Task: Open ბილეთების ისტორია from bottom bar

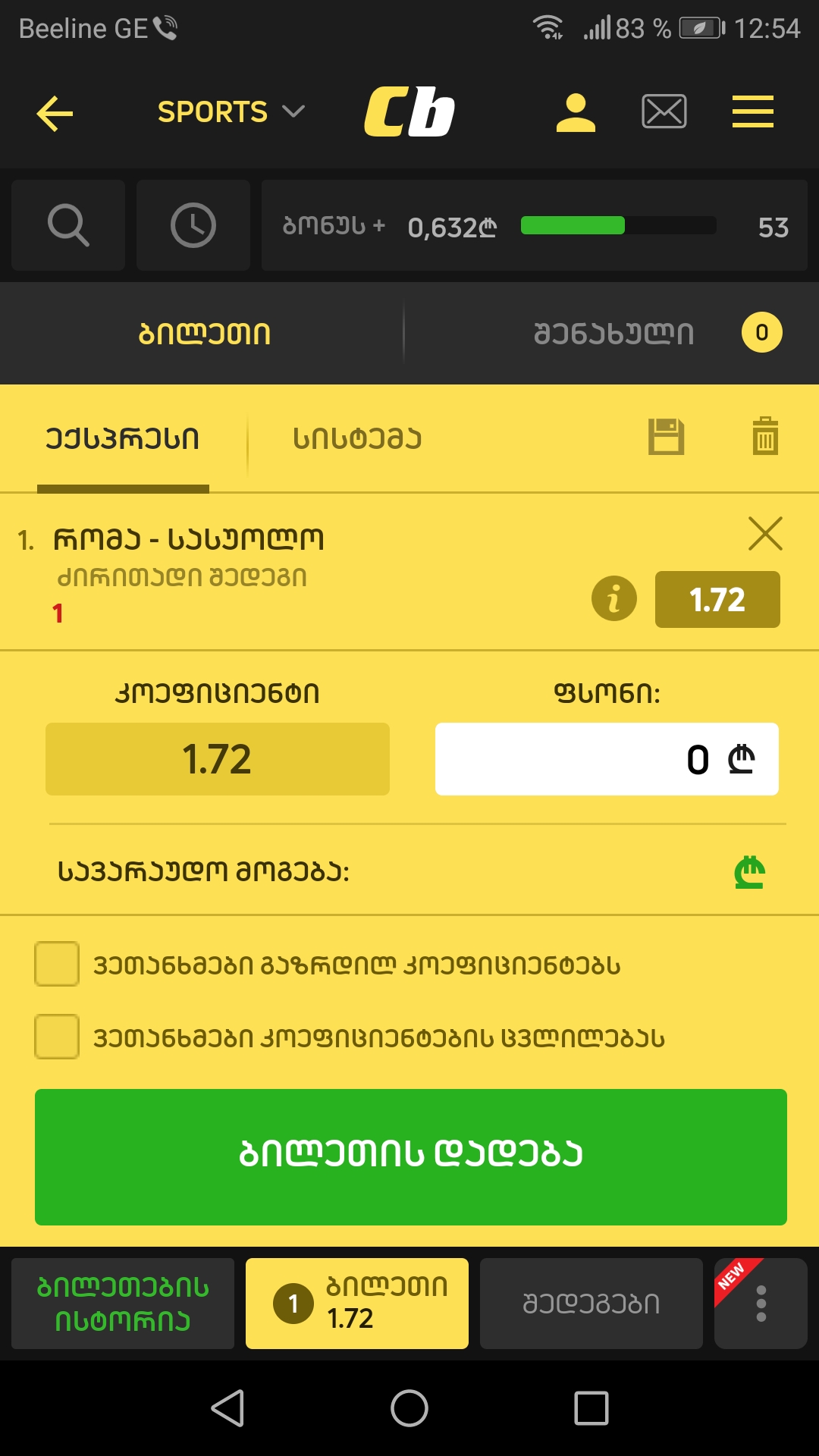Action: point(122,1303)
